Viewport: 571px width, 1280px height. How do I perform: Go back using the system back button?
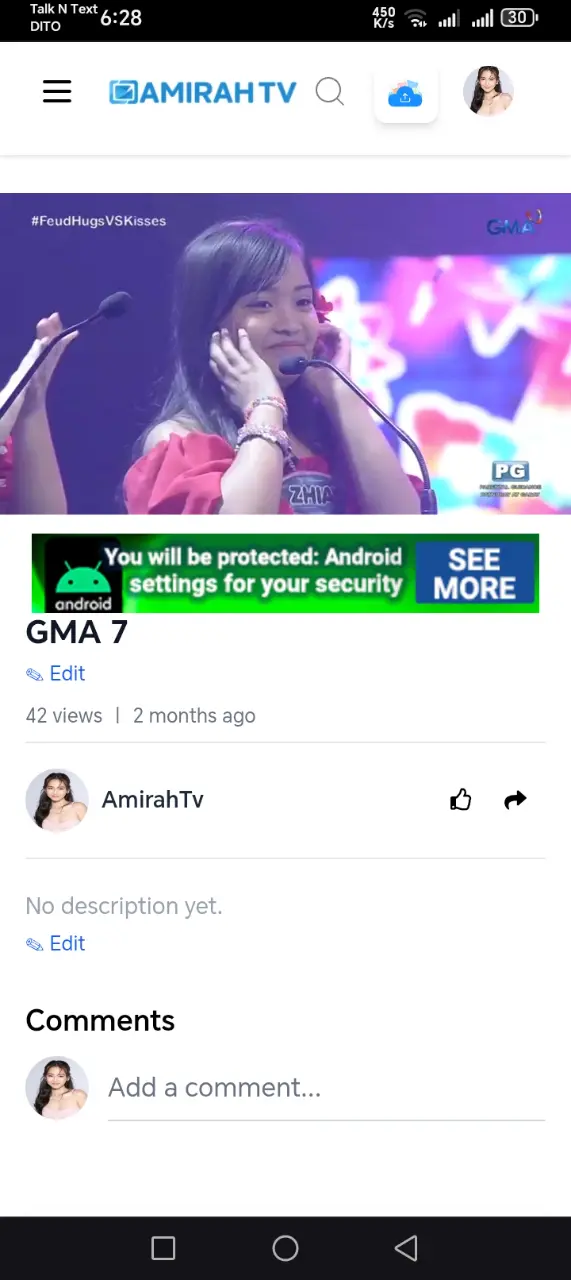click(406, 1248)
